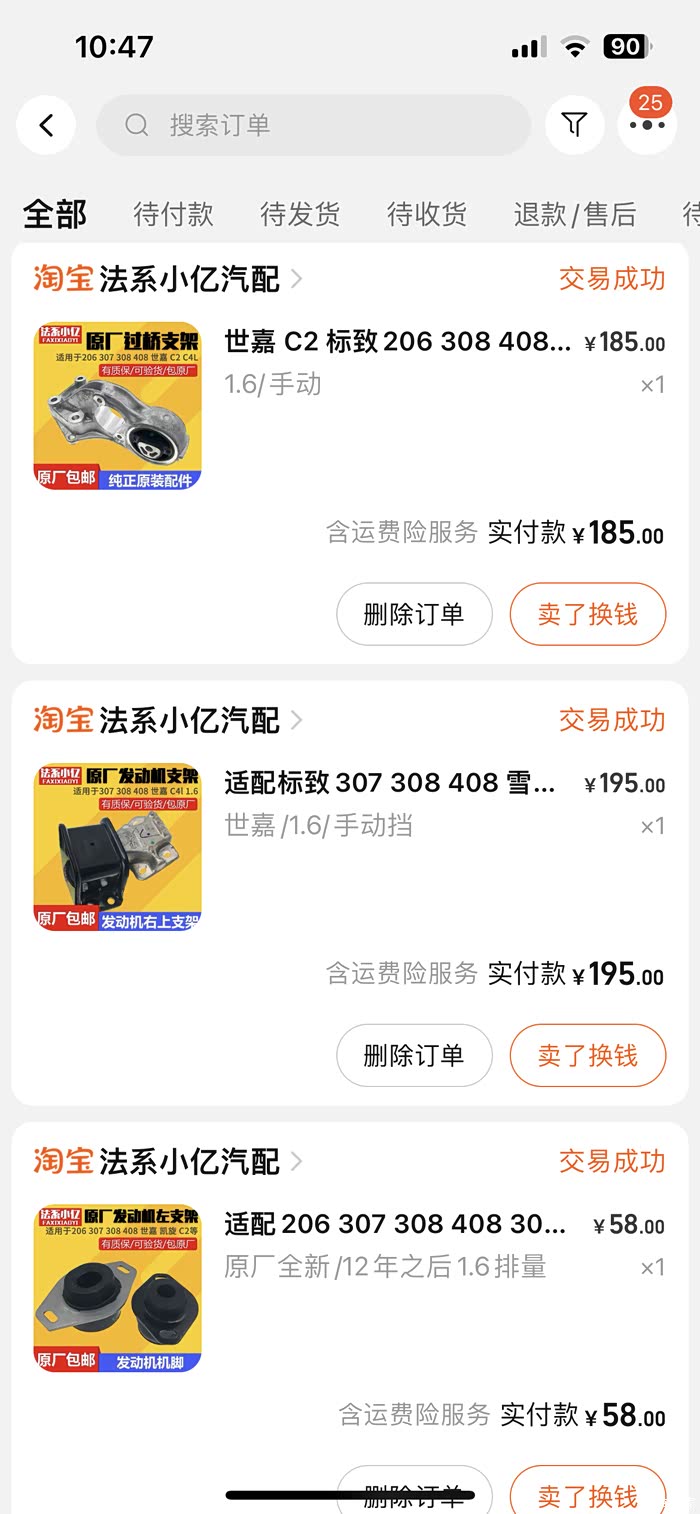Switch to the 待付款 tab
The height and width of the screenshot is (1514, 700).
173,214
